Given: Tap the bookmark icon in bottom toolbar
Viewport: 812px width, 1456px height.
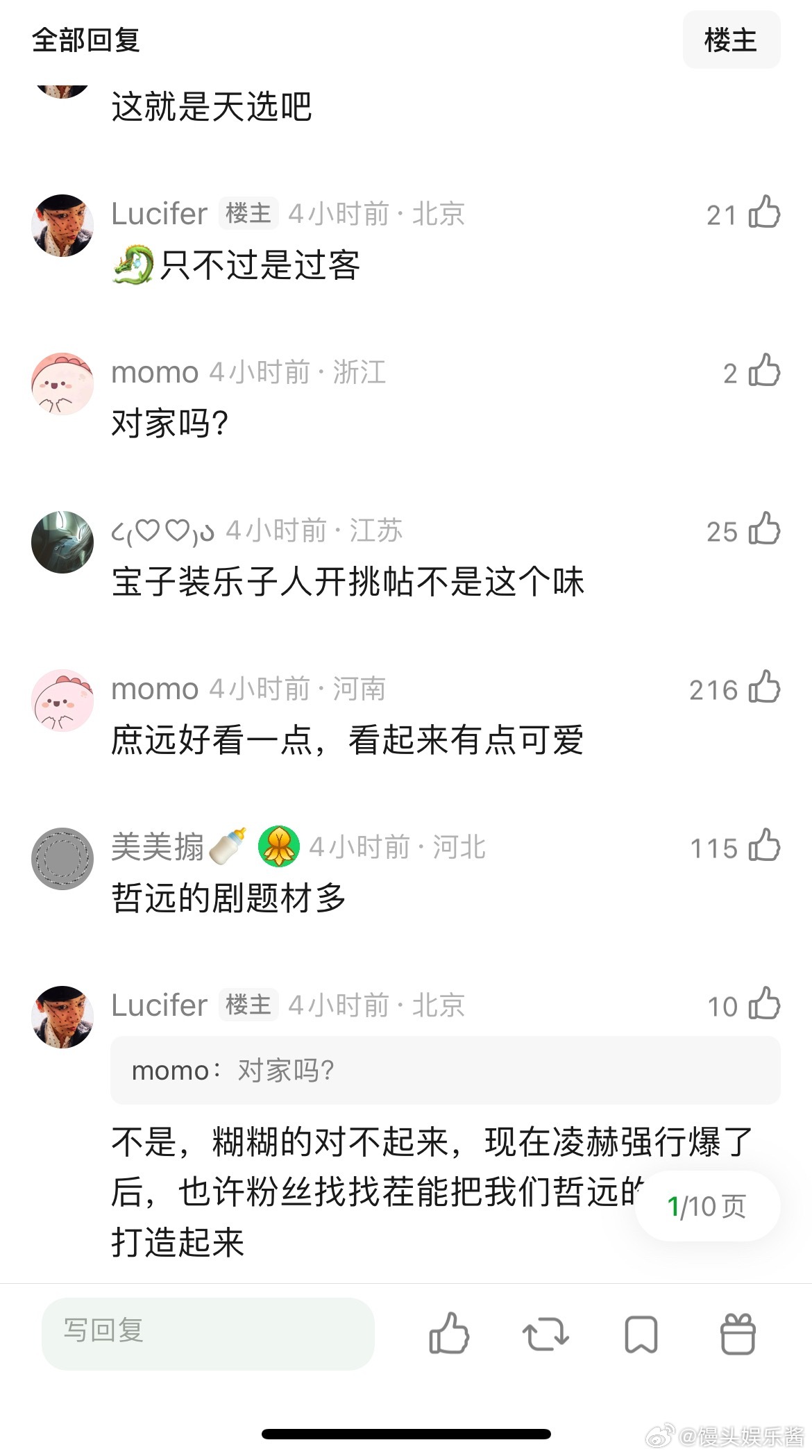Looking at the screenshot, I should point(642,1335).
